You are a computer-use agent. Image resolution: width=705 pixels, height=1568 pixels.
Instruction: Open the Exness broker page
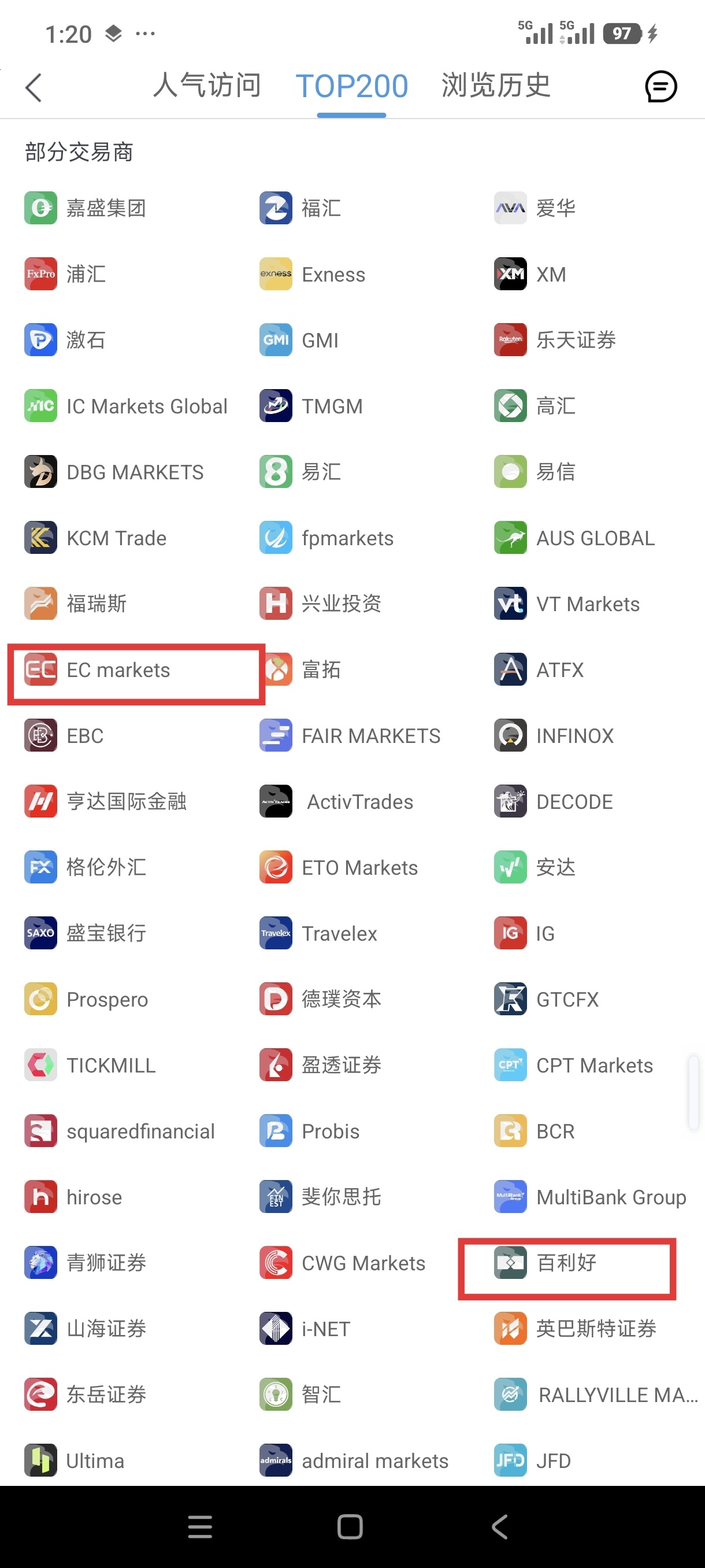coord(313,275)
